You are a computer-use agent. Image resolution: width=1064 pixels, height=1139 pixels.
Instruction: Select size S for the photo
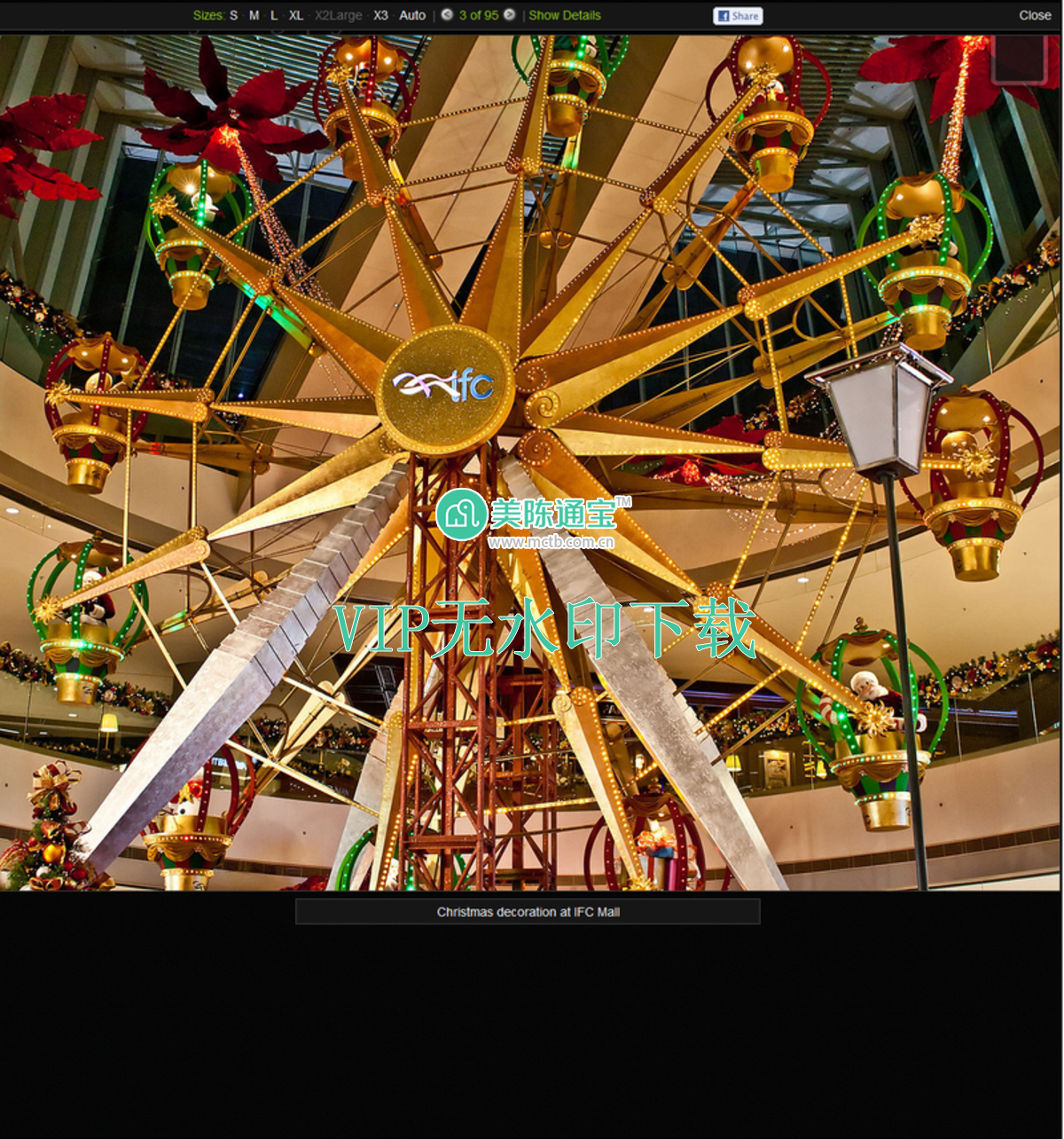[234, 15]
